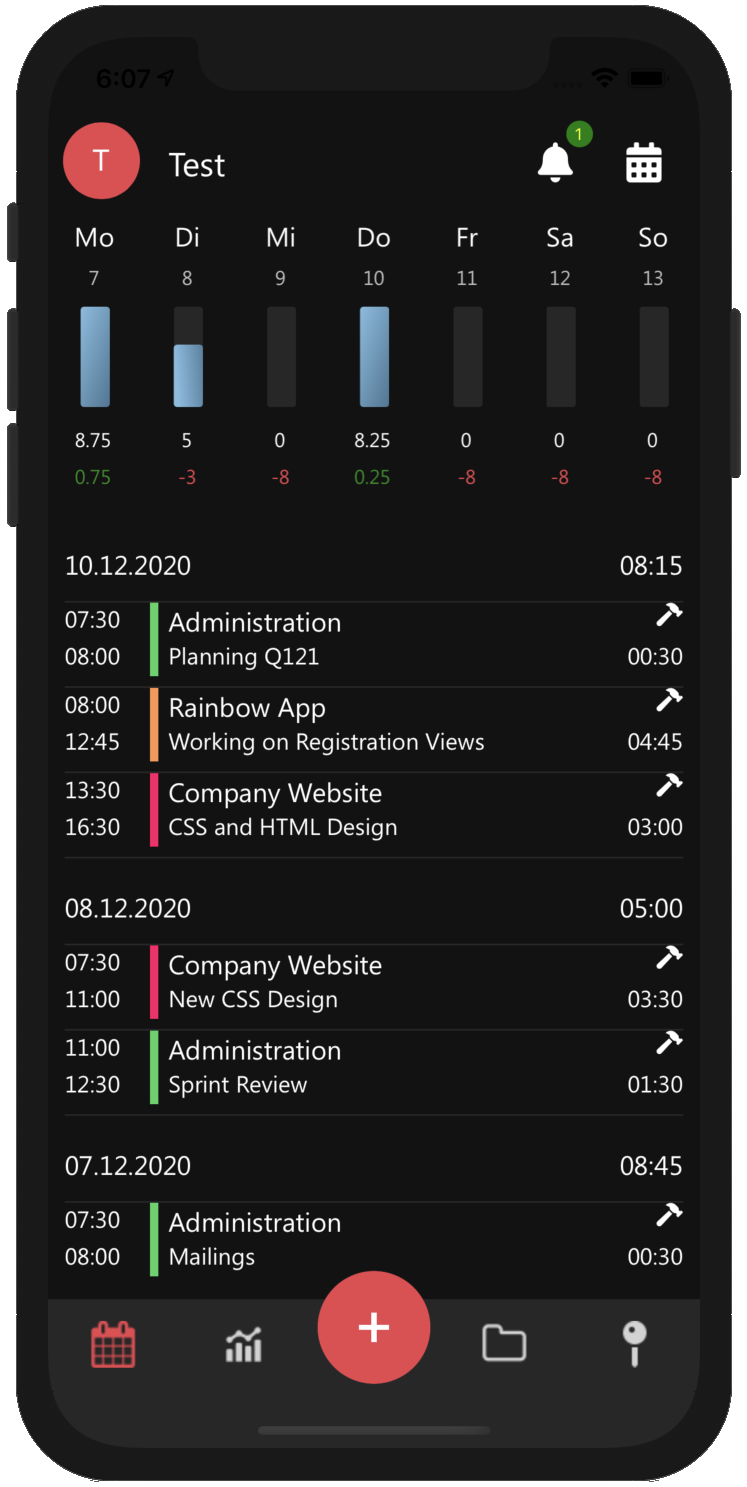Click the hammer icon on the Rainbow App entry
747x1487 pixels.
pos(668,699)
